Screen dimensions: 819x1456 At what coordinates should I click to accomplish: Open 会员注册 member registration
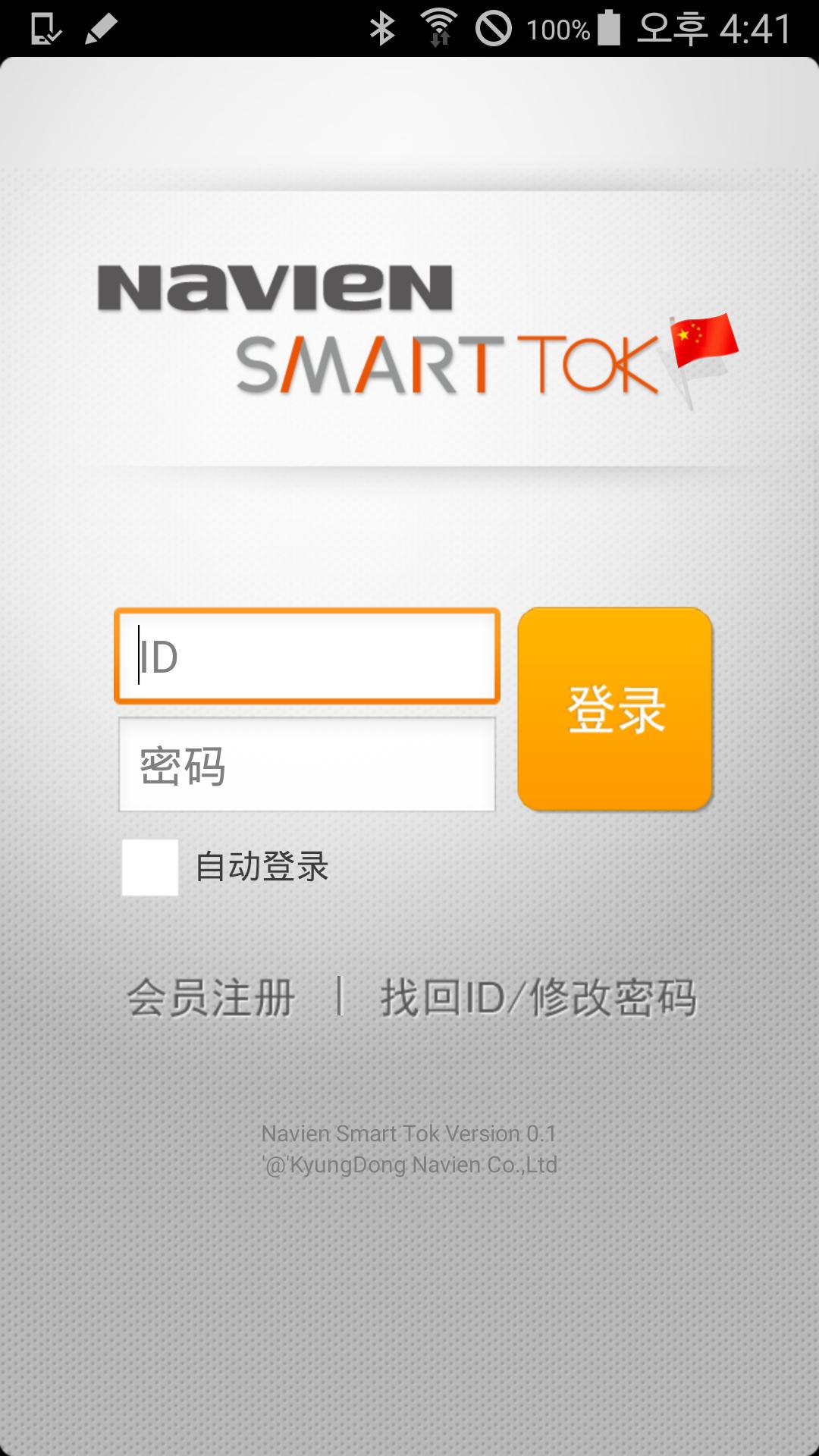tap(211, 997)
